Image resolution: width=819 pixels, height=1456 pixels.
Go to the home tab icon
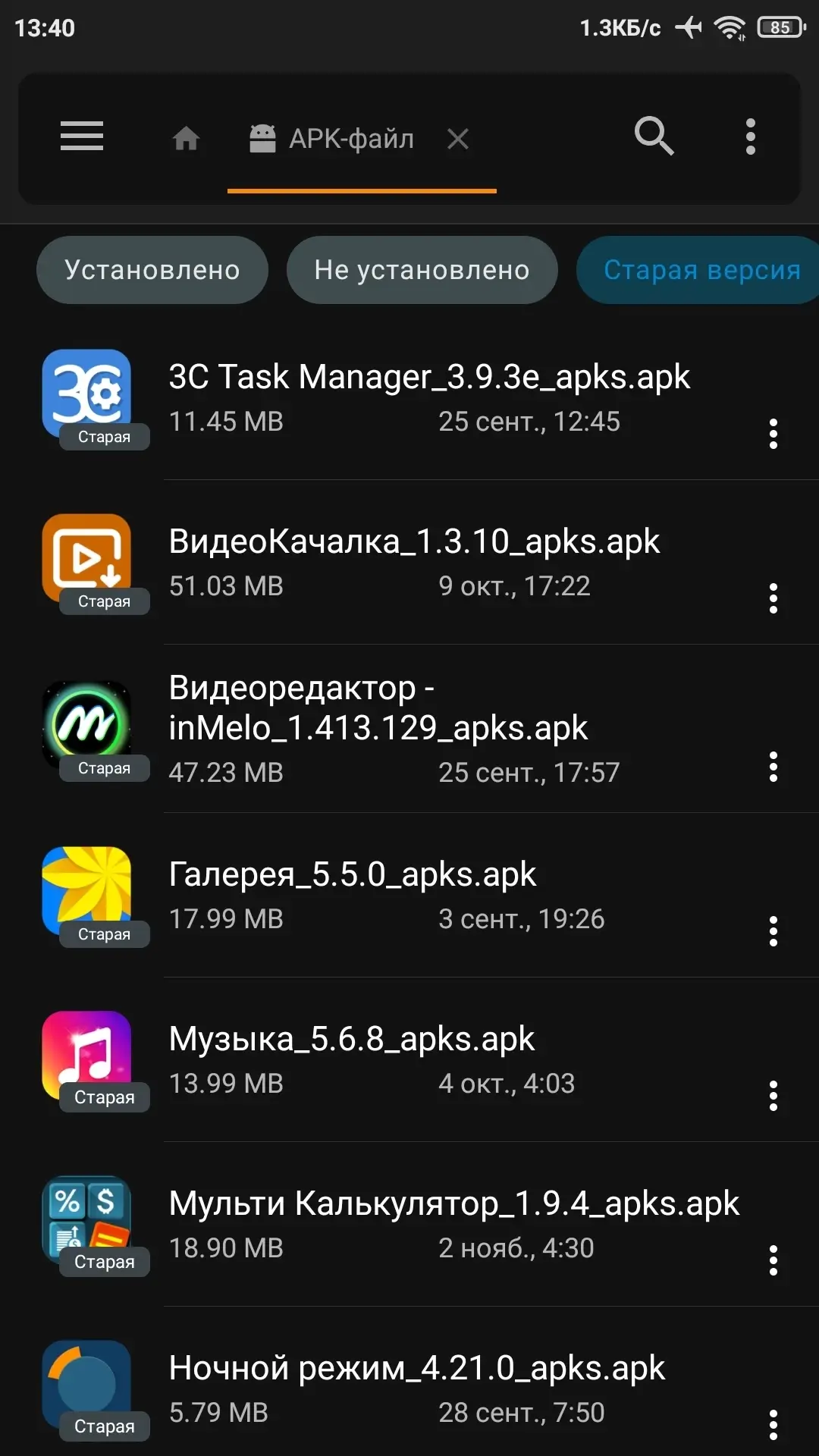point(186,139)
